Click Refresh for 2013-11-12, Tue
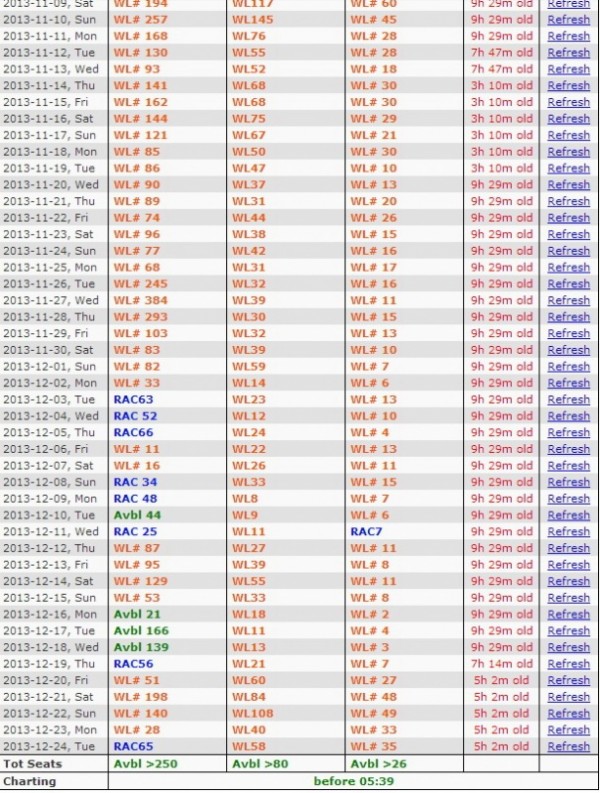 click(568, 52)
